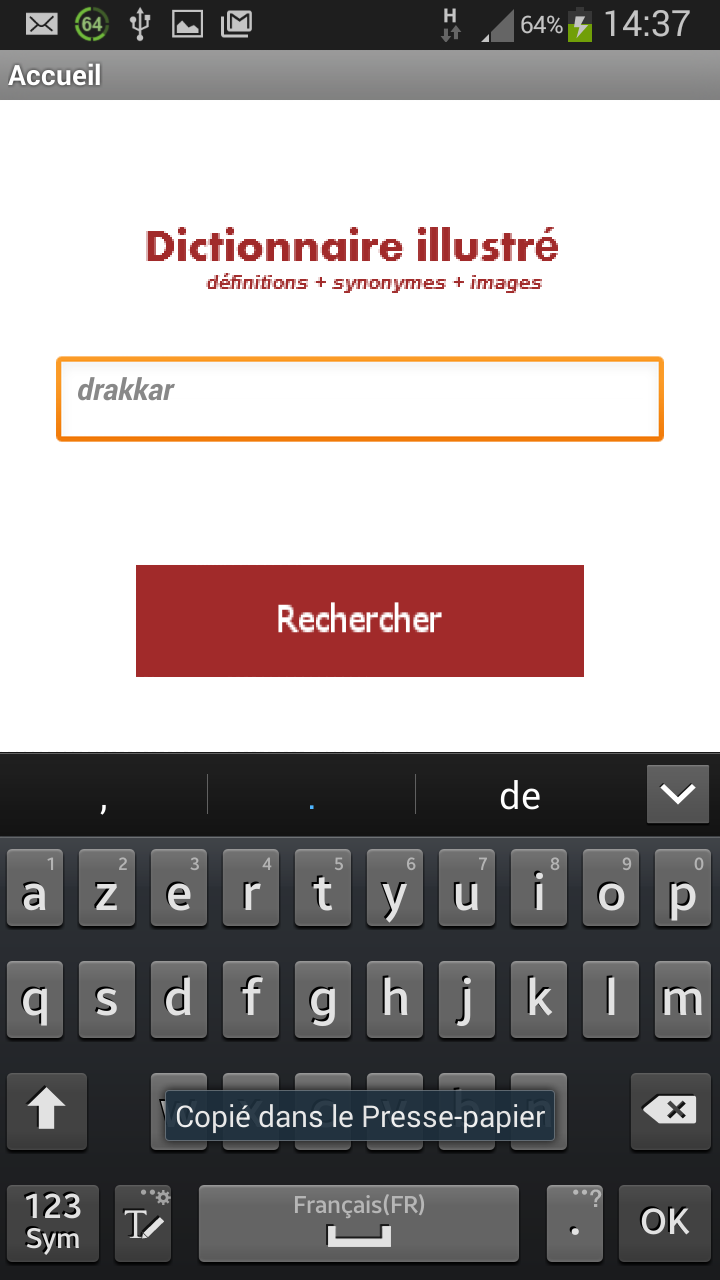Screen dimensions: 720x1280
Task: Tap the Rechercher button
Action: 360,621
